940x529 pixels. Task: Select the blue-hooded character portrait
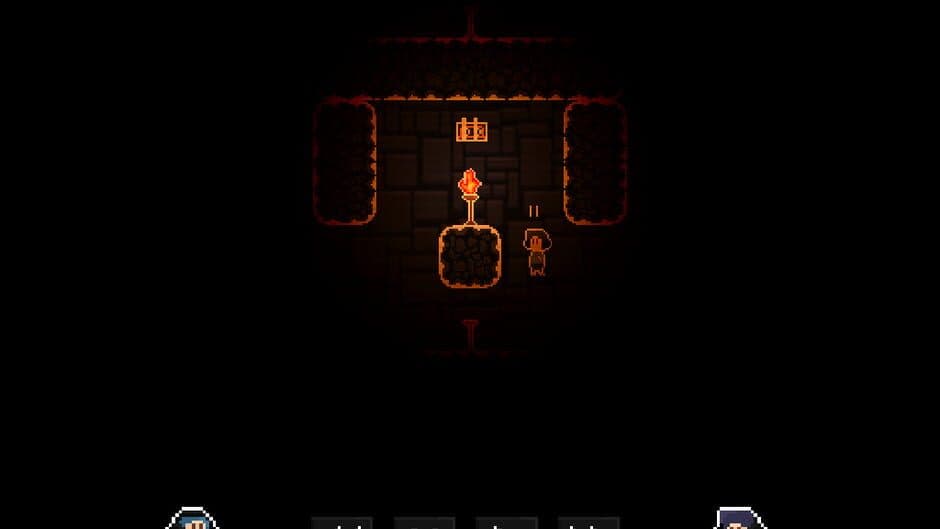[x=191, y=520]
